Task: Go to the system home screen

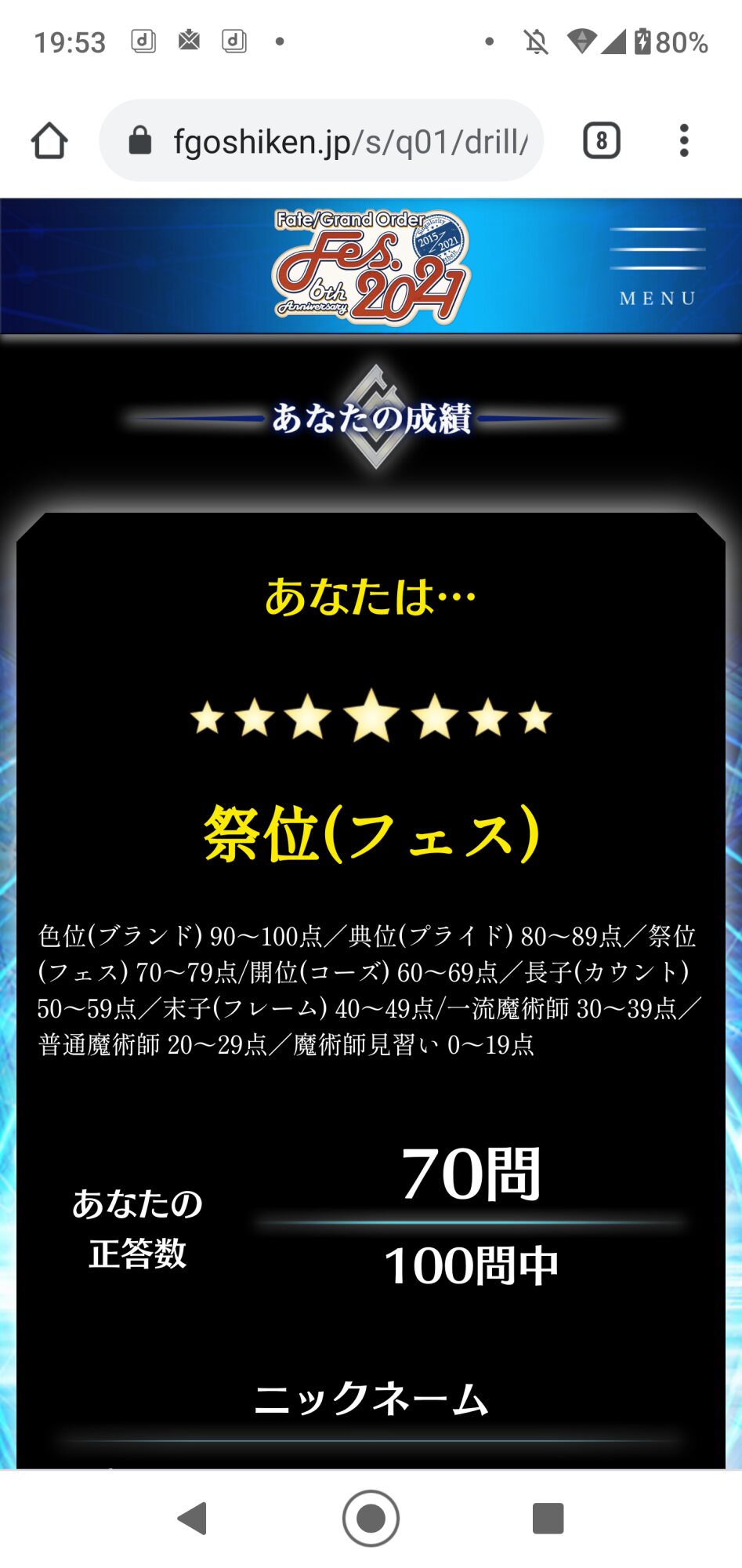Action: click(x=371, y=1518)
